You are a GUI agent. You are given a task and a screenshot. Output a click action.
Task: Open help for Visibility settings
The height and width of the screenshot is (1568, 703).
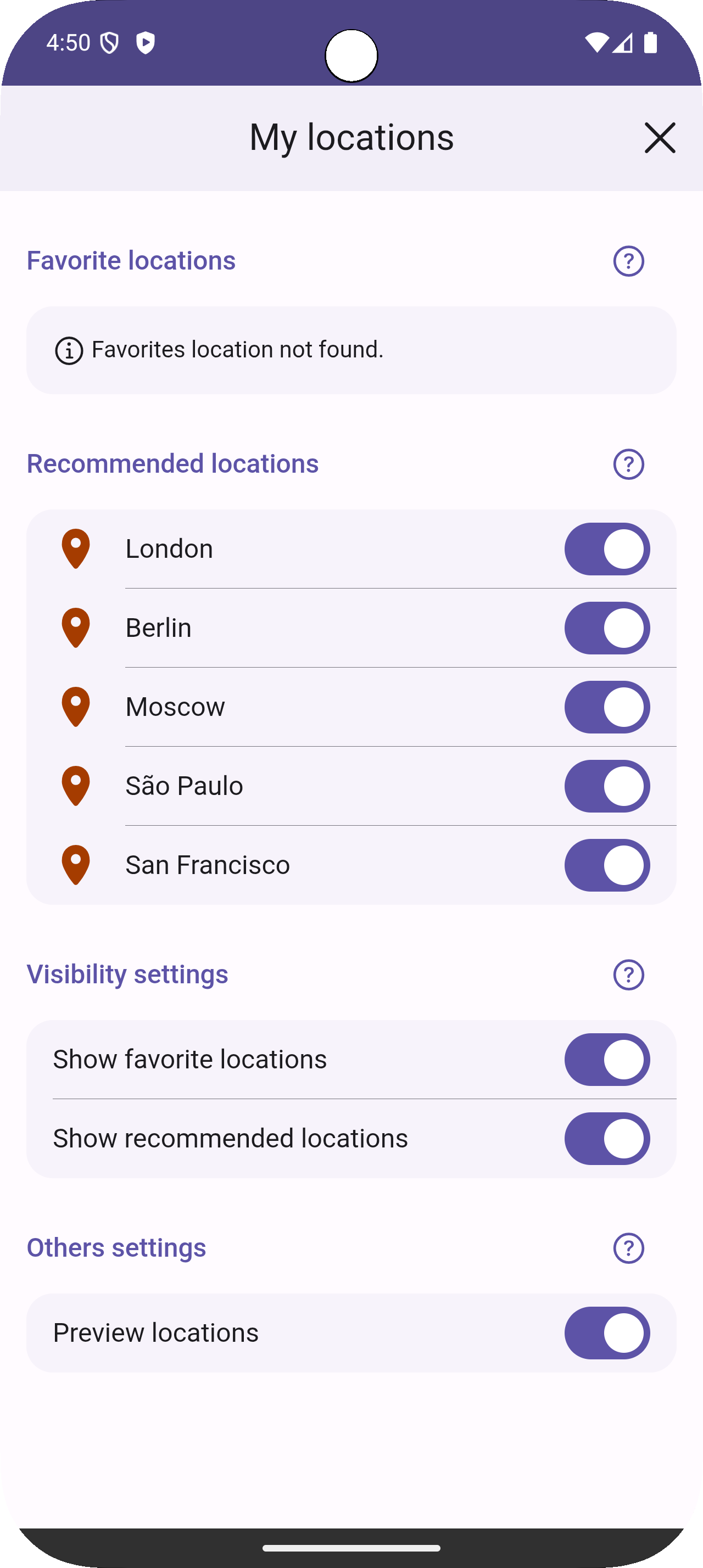coord(628,975)
